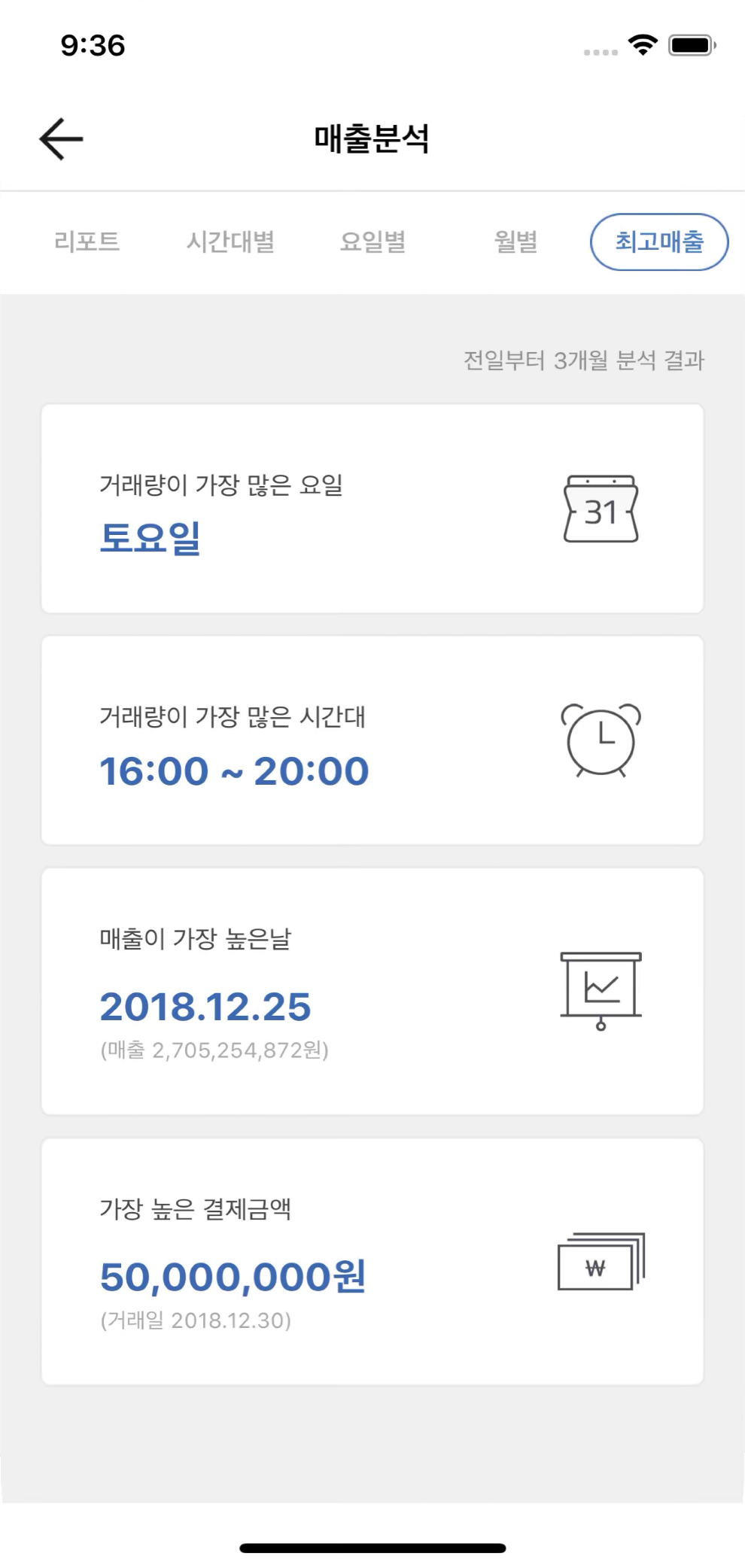
Task: Tap the 최고매출 tab
Action: (x=659, y=242)
